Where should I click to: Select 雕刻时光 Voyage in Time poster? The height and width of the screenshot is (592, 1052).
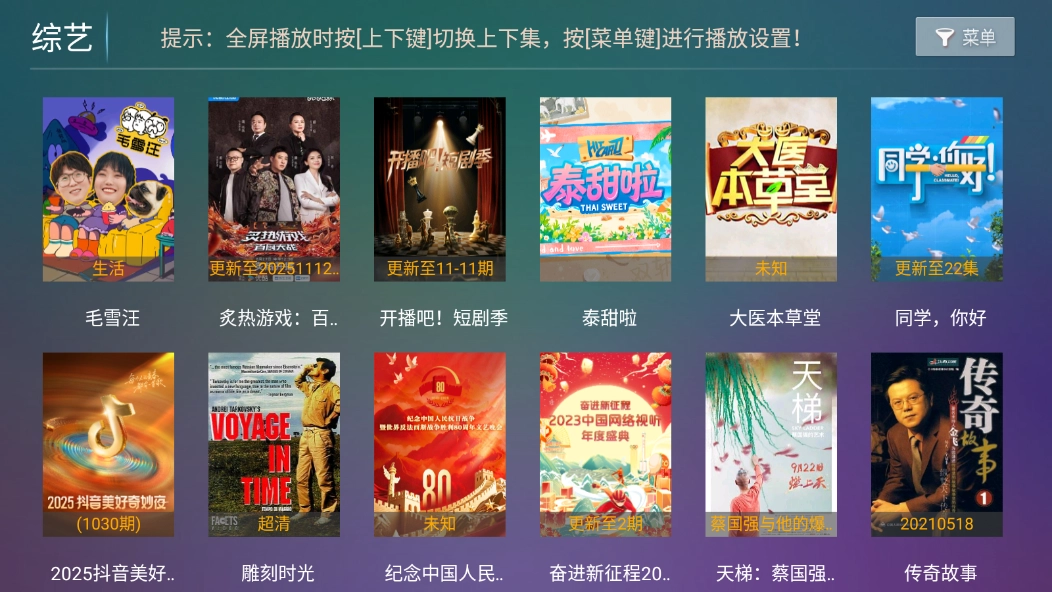click(274, 444)
